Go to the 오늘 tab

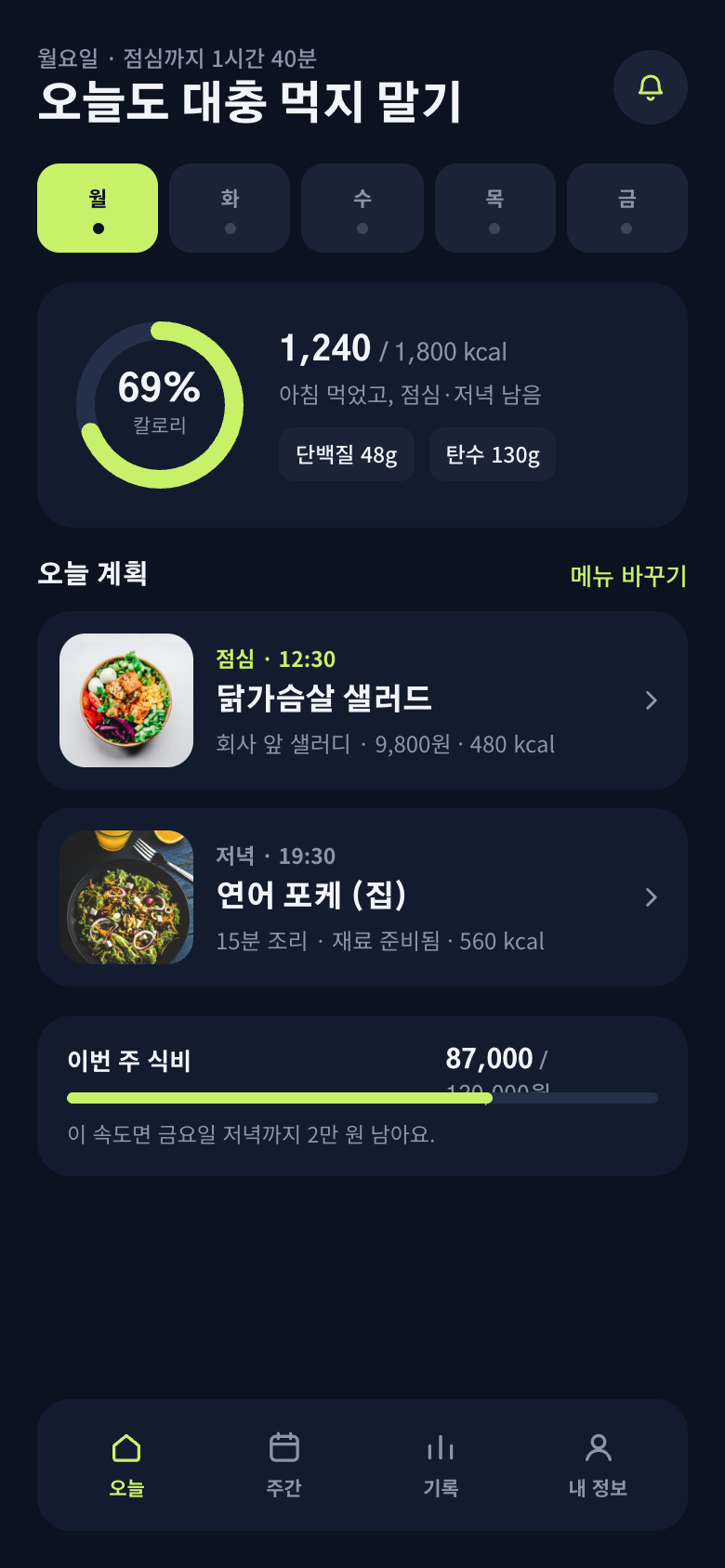pyautogui.click(x=126, y=1465)
